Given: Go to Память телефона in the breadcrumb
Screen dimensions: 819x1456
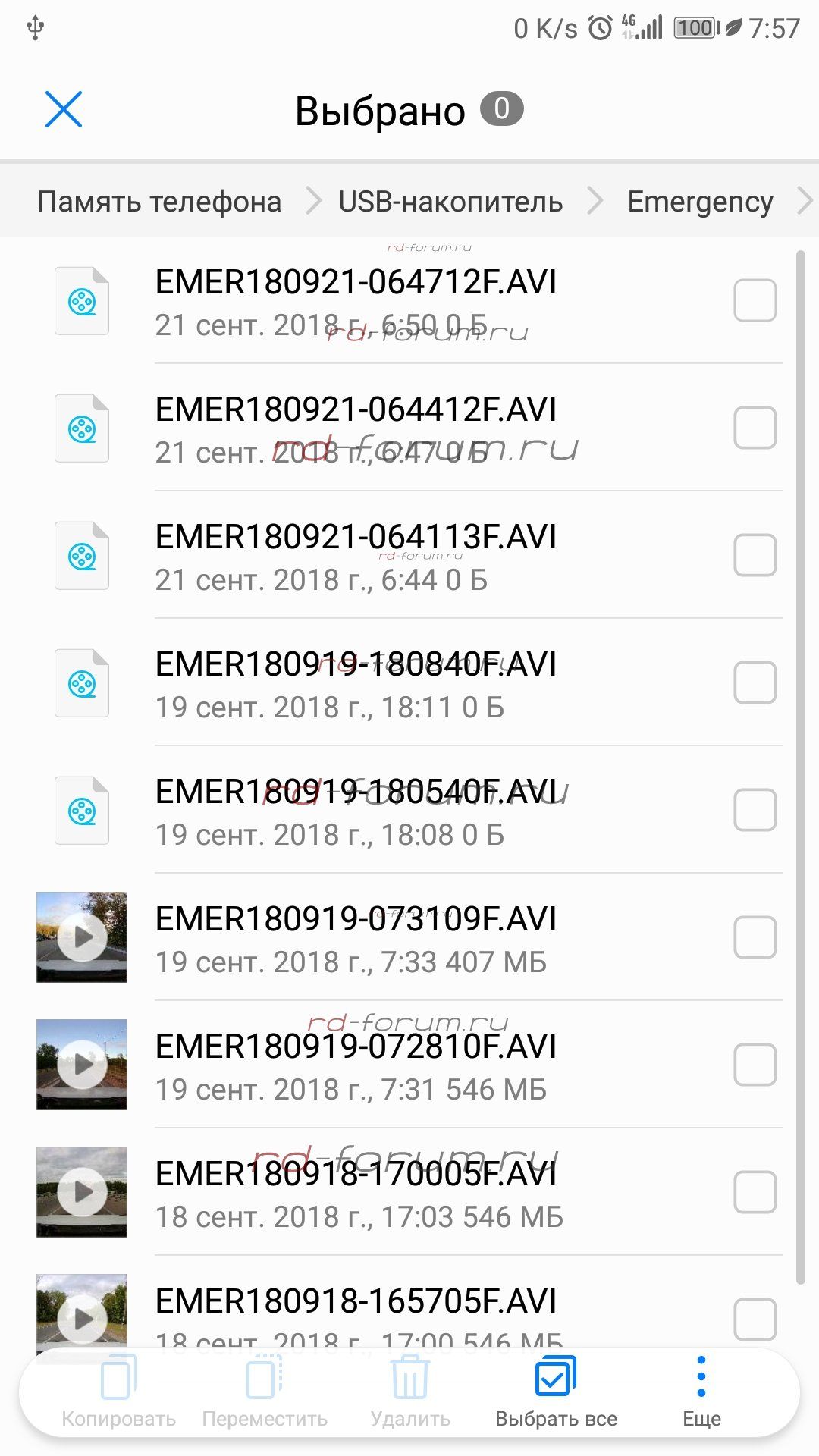Looking at the screenshot, I should coord(159,202).
